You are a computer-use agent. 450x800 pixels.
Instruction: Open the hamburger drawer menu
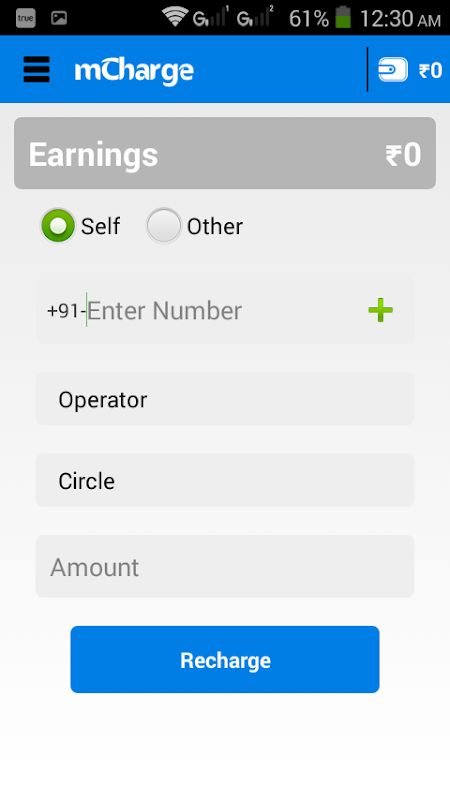tap(37, 69)
